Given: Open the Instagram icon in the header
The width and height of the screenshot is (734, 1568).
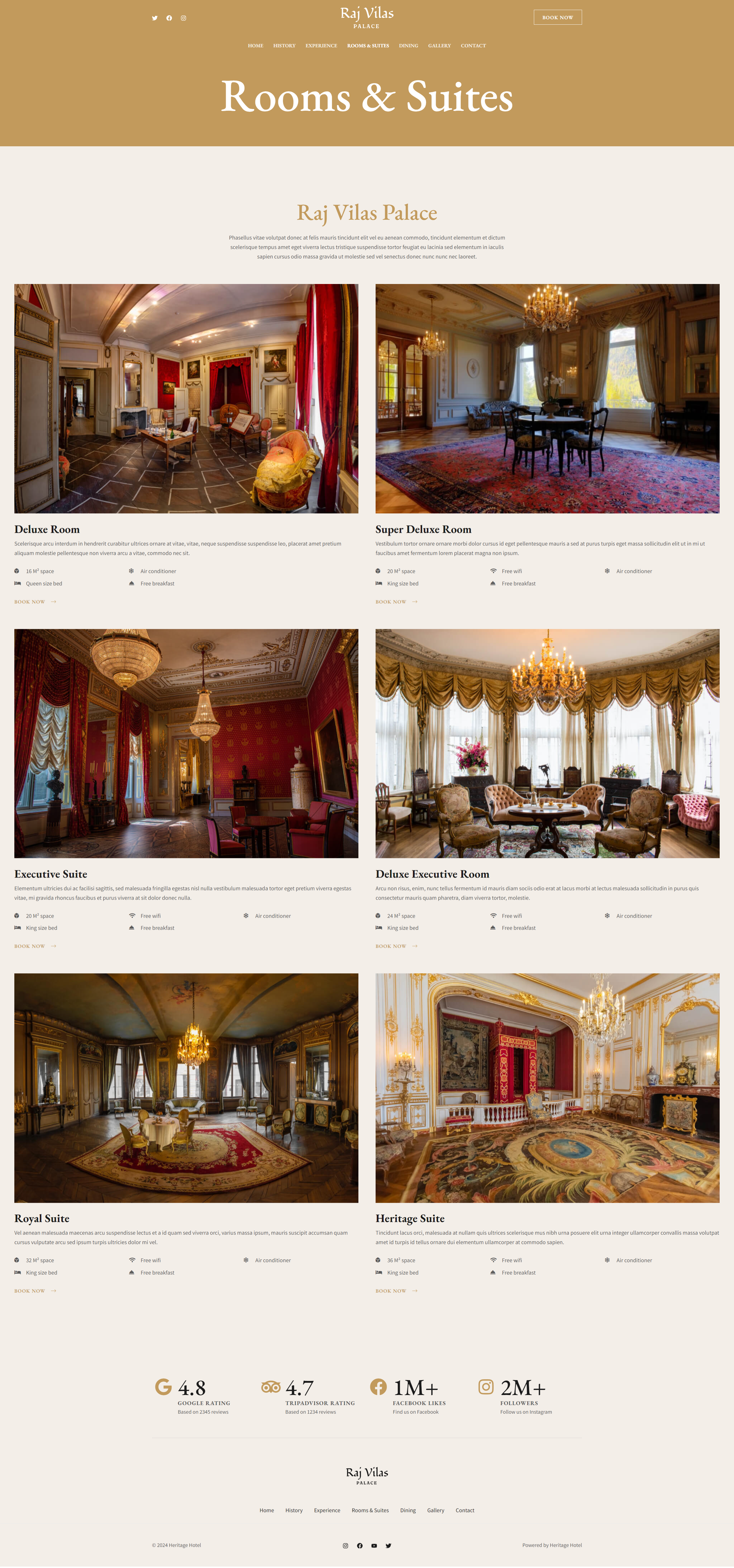Looking at the screenshot, I should coord(183,18).
